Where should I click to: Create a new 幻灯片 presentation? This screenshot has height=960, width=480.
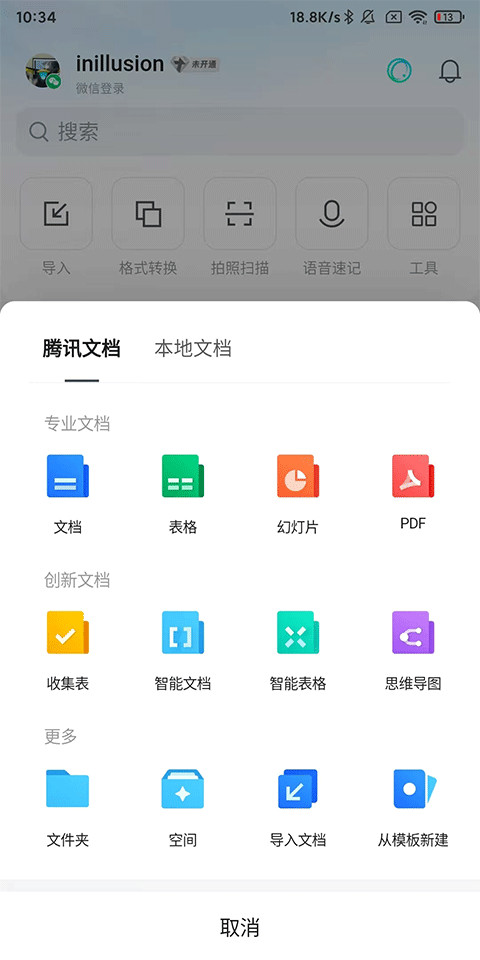pyautogui.click(x=298, y=493)
